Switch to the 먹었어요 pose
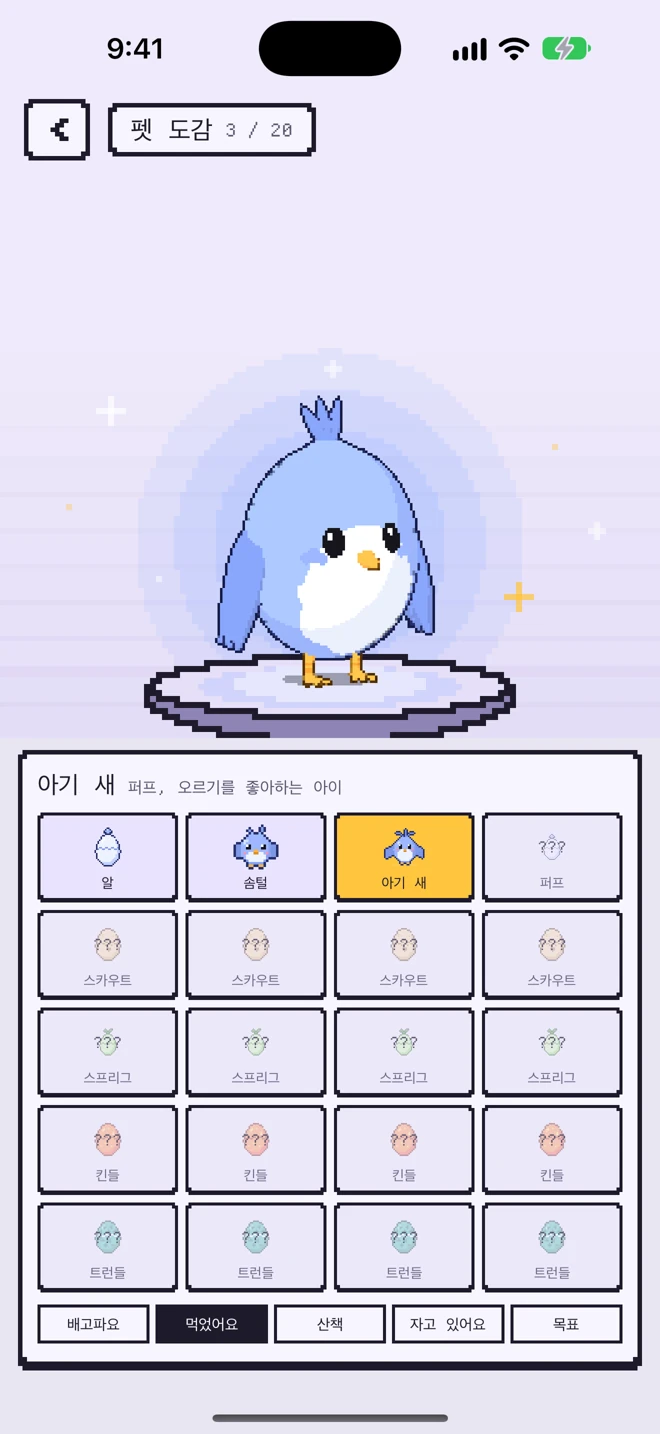Viewport: 660px width, 1434px height. click(x=212, y=1324)
